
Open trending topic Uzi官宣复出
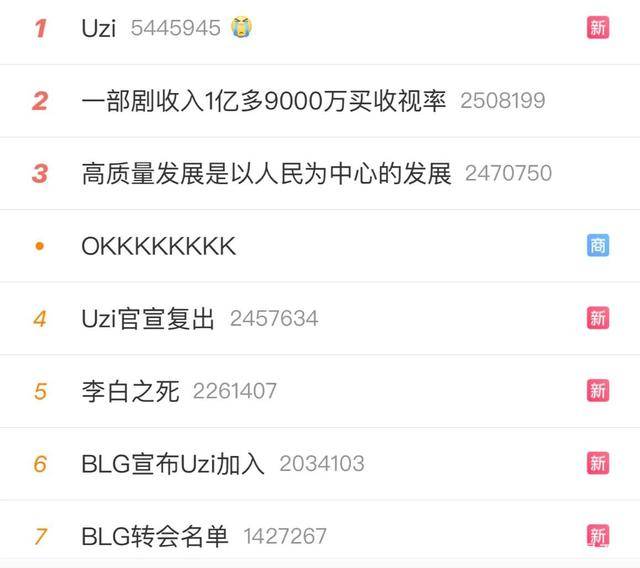click(x=148, y=319)
